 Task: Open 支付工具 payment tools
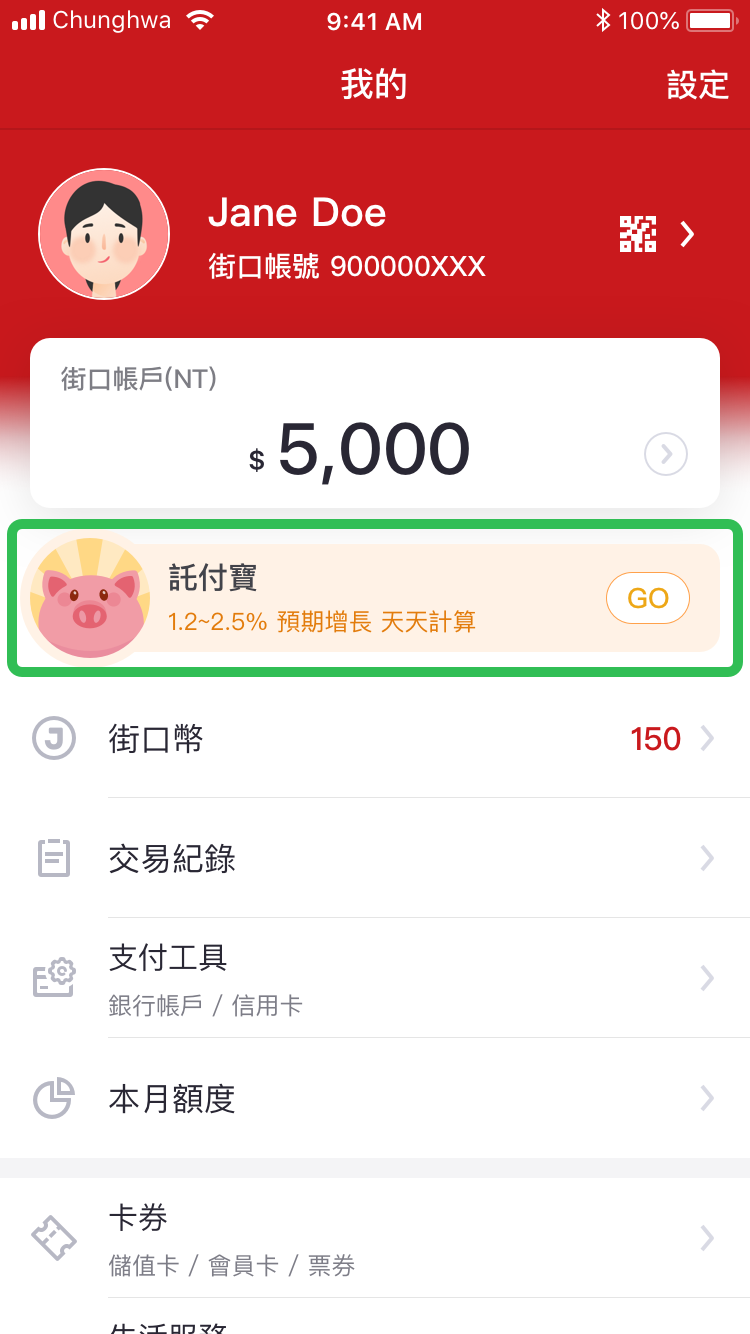click(x=375, y=977)
